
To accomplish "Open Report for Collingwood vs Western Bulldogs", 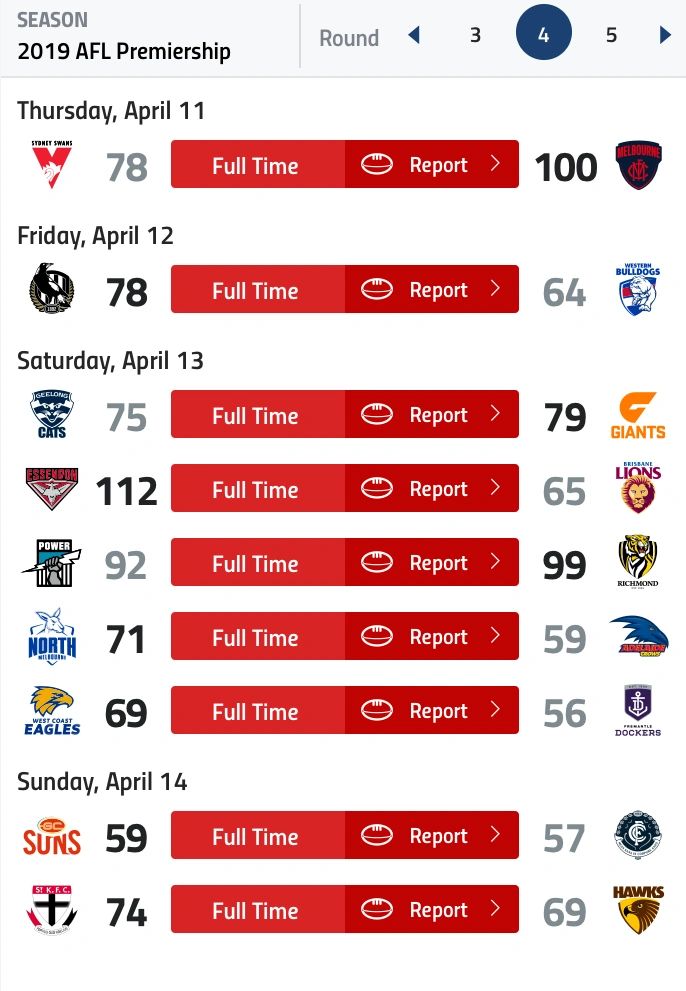I will click(x=432, y=290).
